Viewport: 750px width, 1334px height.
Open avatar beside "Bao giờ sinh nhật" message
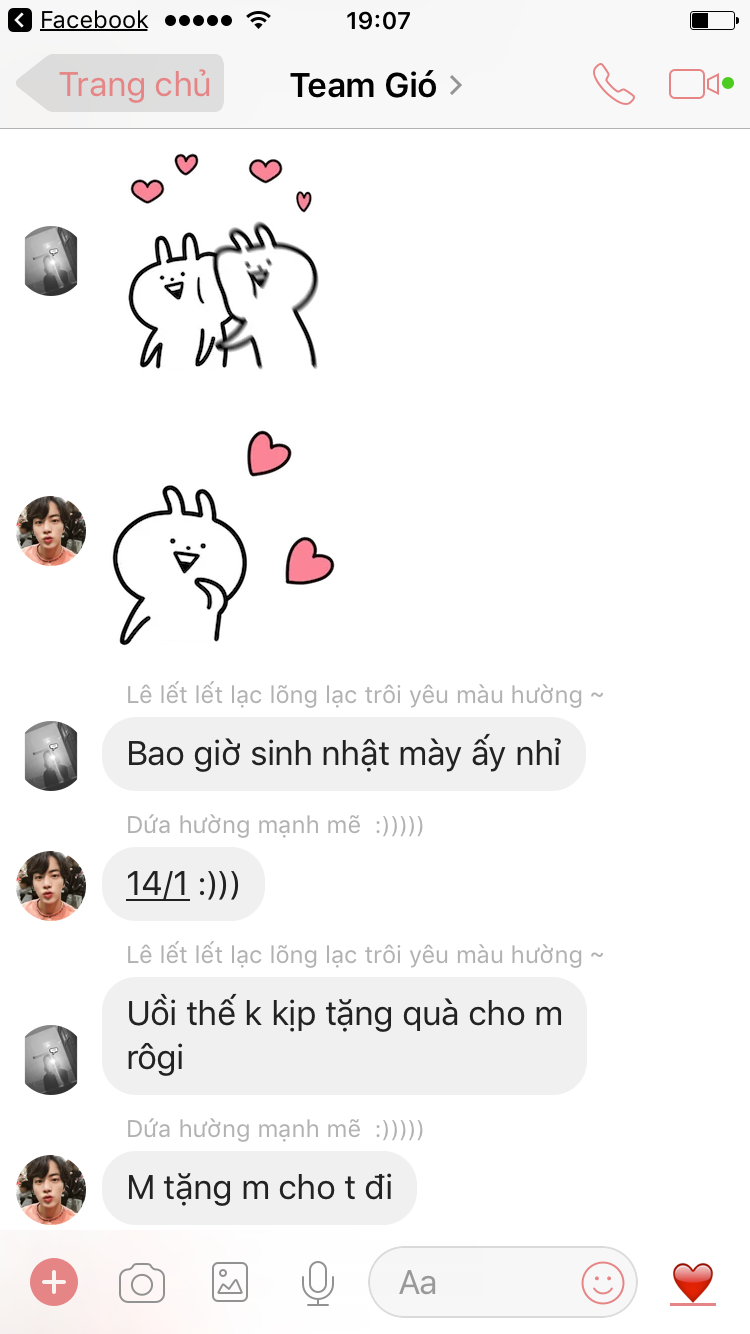tap(51, 755)
